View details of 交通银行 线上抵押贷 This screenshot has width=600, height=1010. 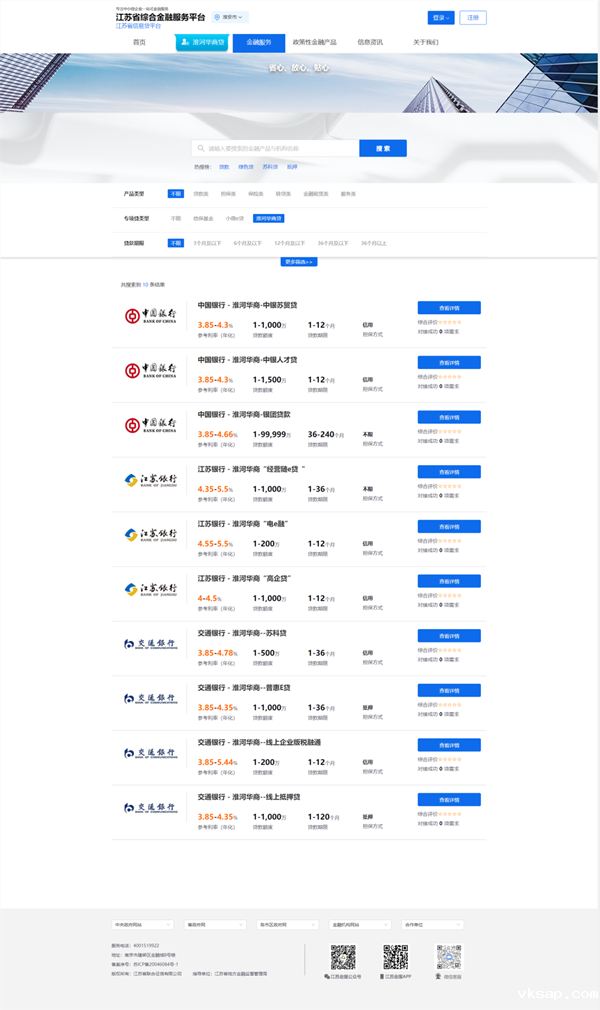449,799
